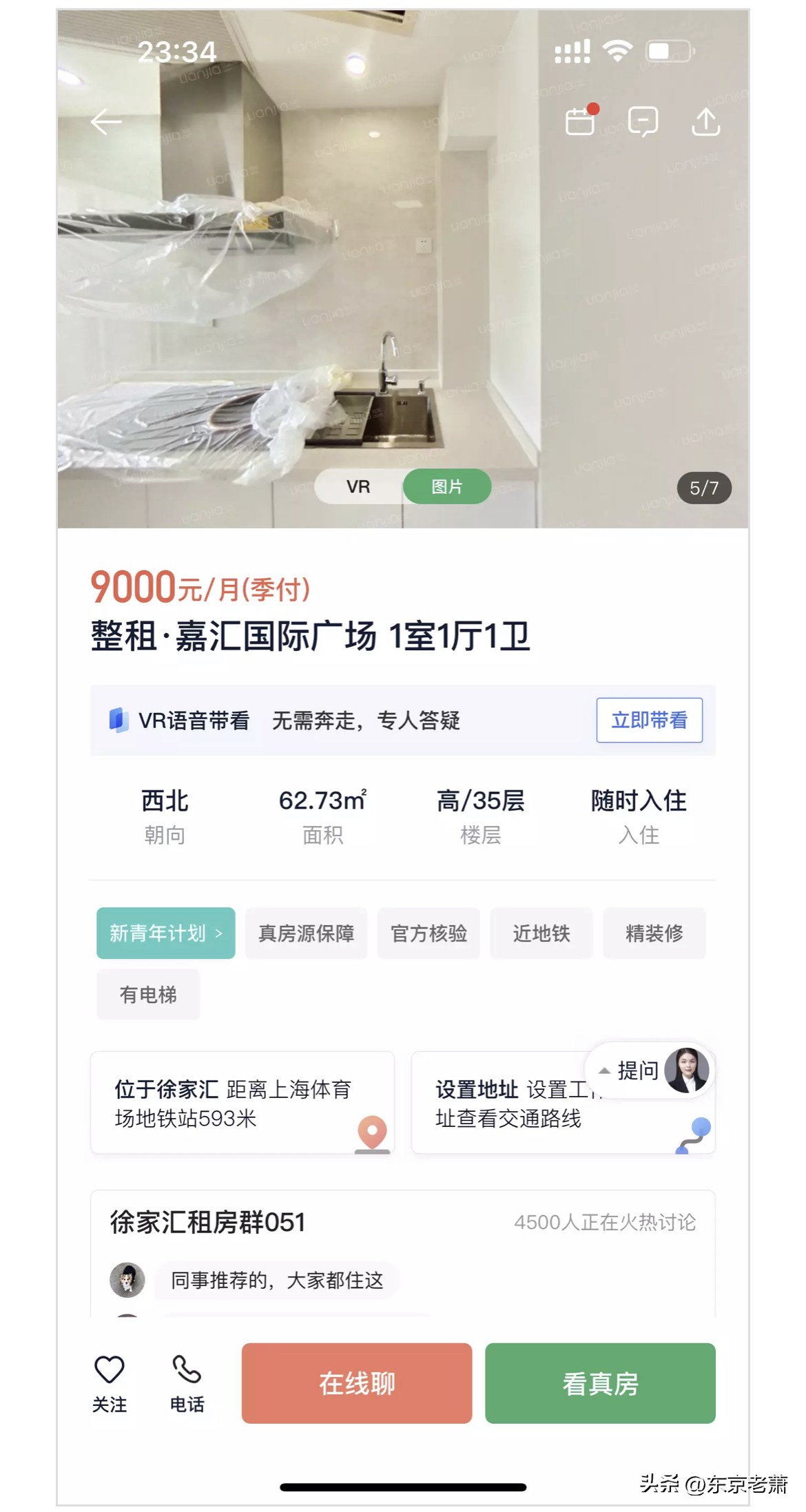
Task: Open the calendar icon with red notification dot
Action: click(579, 123)
